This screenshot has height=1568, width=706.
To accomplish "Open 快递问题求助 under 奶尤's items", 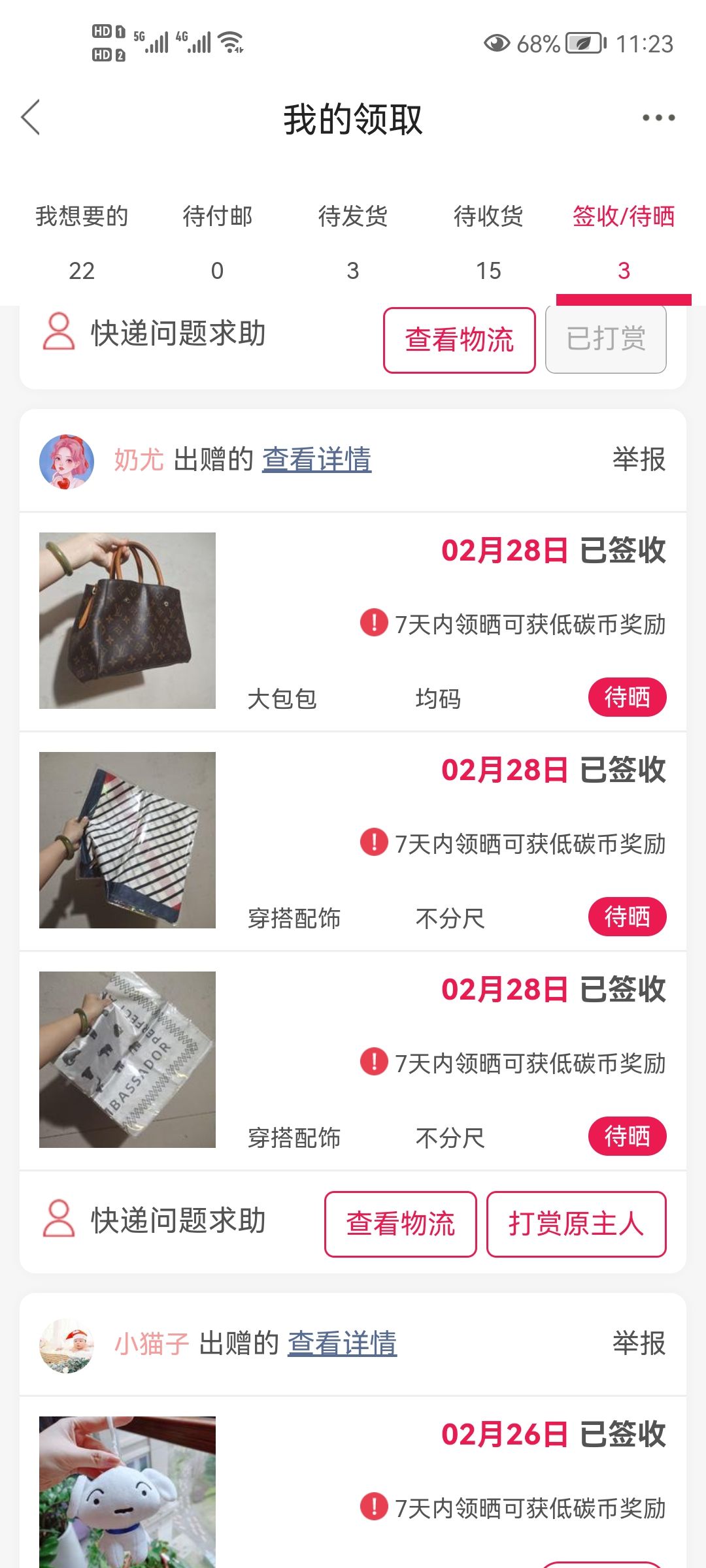I will pyautogui.click(x=154, y=1220).
